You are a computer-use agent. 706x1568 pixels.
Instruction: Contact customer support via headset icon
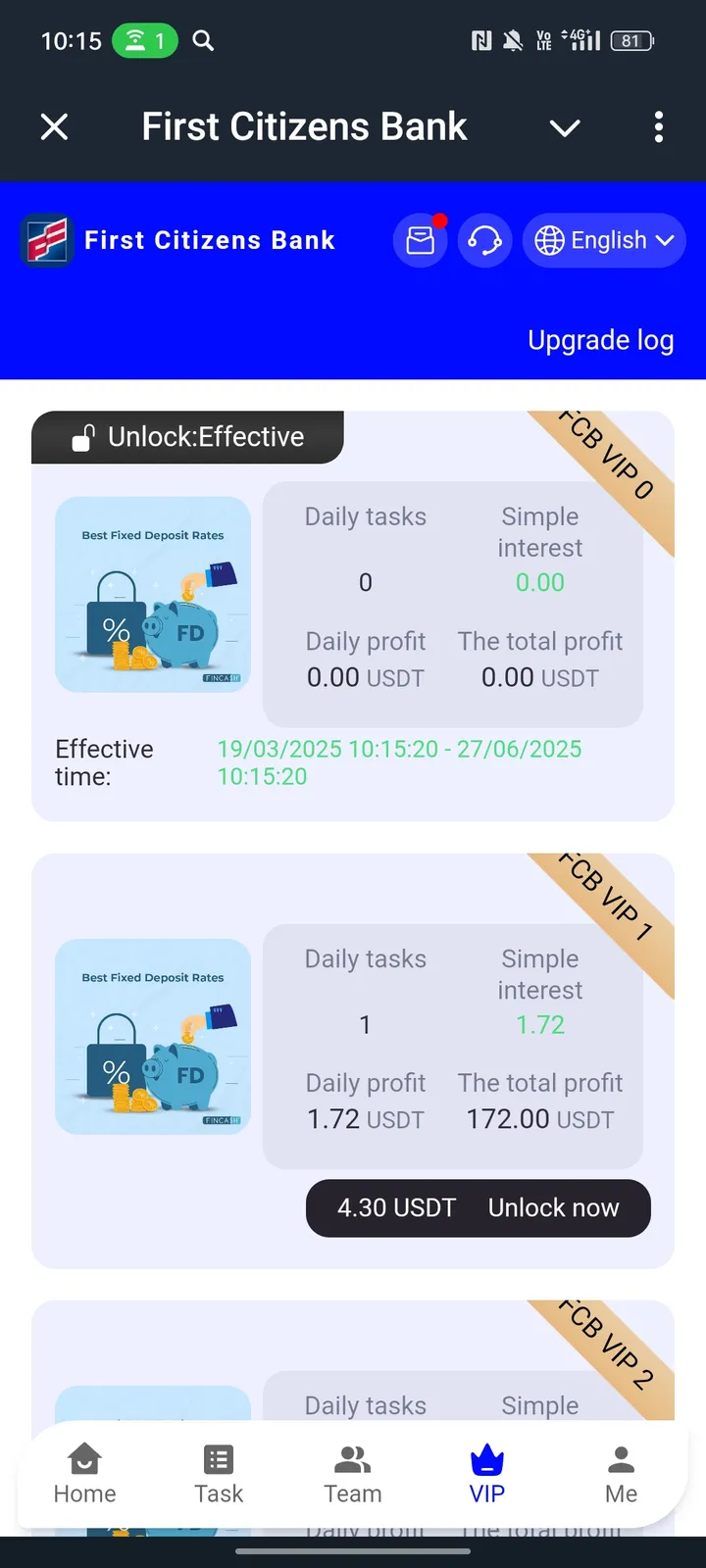click(484, 240)
